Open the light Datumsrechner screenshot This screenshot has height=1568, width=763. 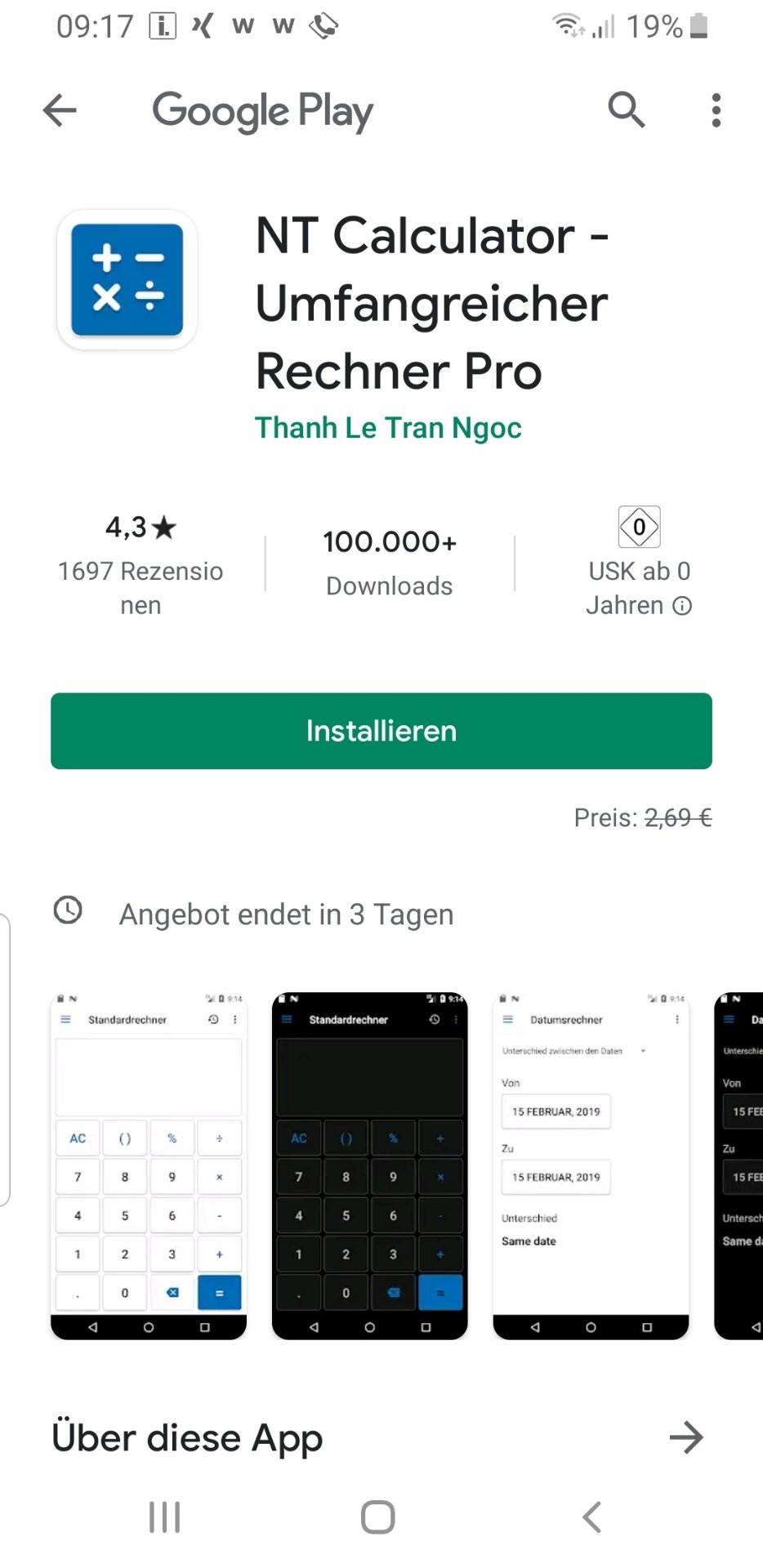pos(591,1165)
